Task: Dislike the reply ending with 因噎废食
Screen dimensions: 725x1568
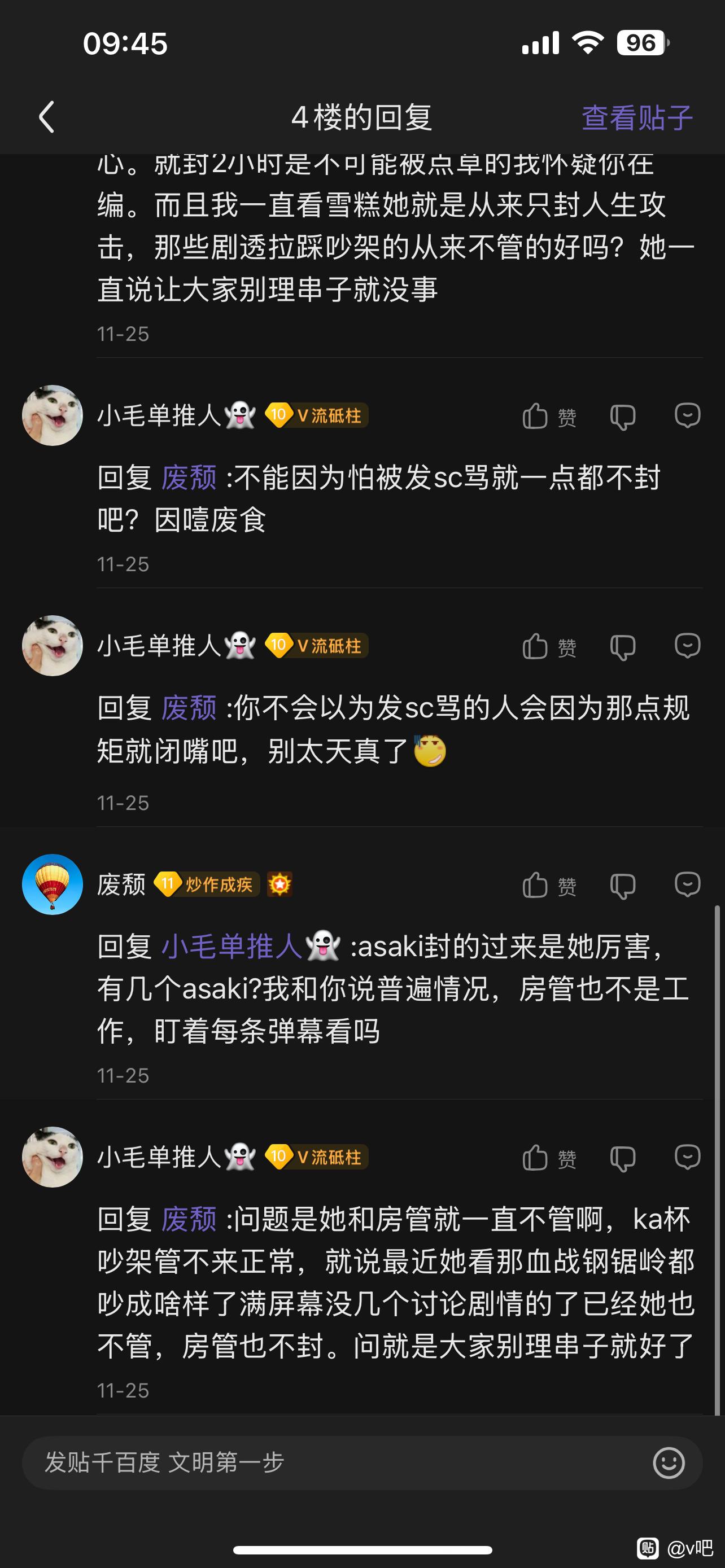Action: 622,417
